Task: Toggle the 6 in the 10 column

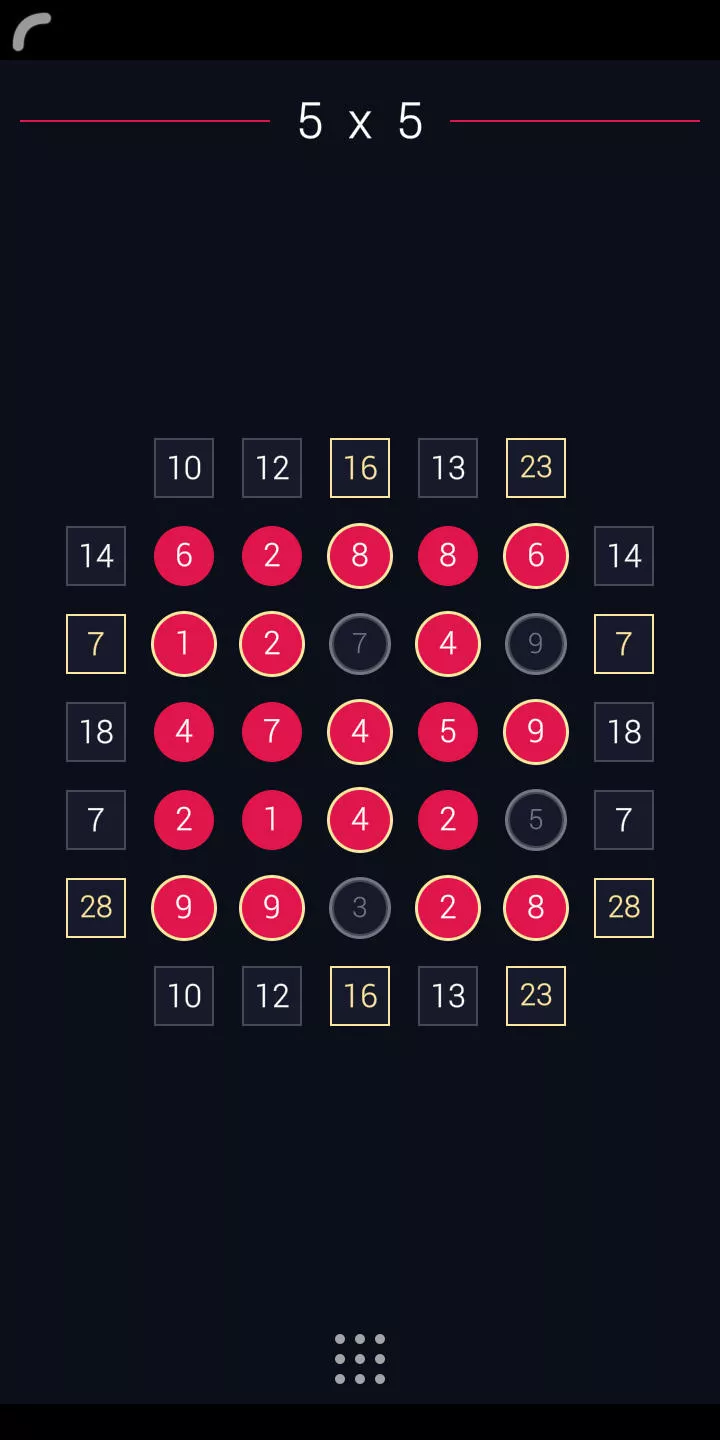Action: [x=184, y=556]
